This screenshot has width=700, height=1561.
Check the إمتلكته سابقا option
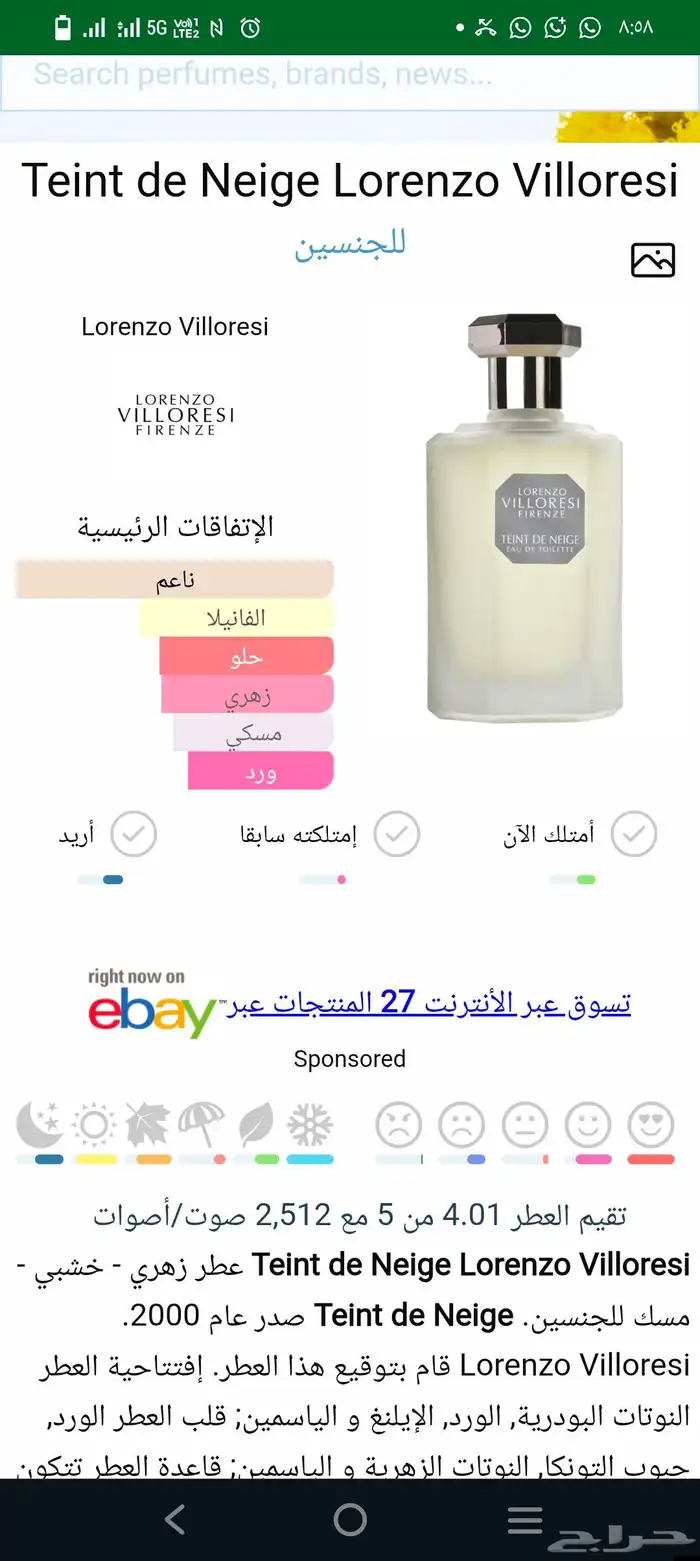[x=396, y=834]
